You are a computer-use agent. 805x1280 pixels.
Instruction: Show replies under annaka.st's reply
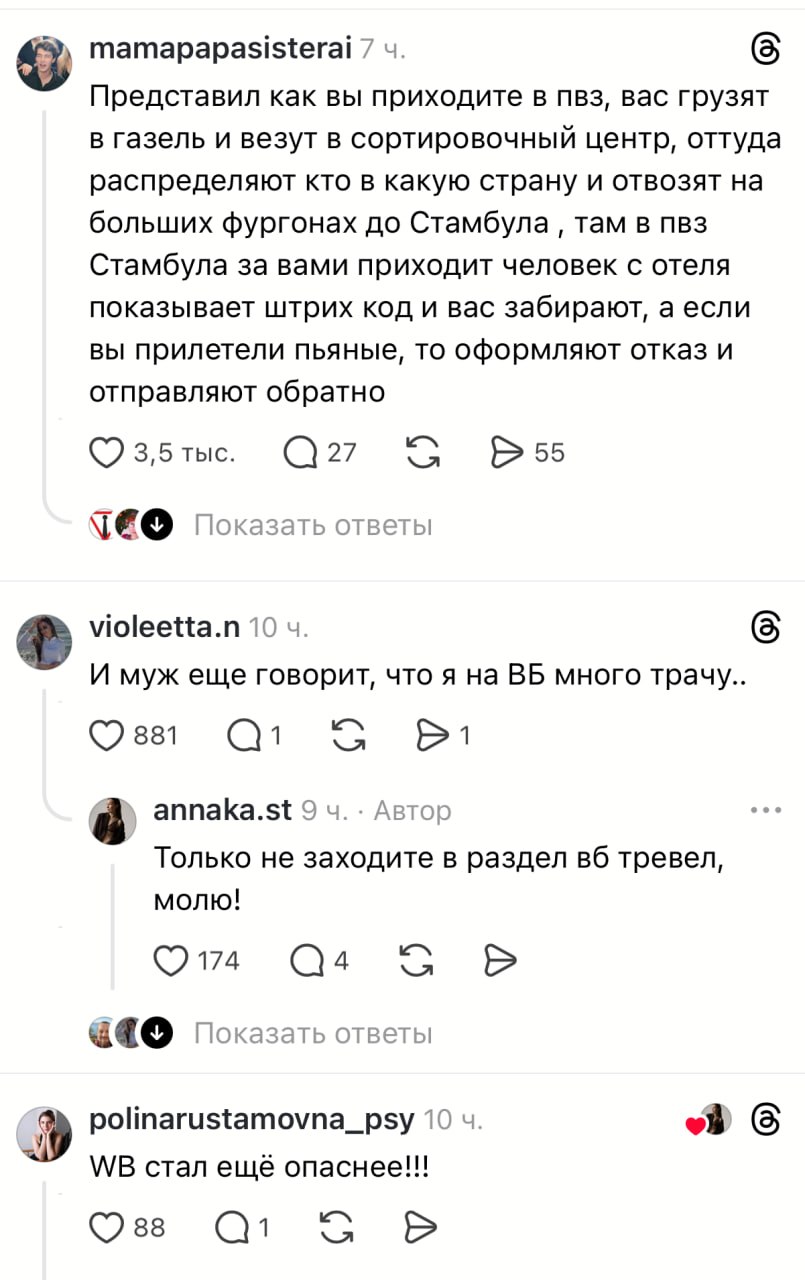point(312,1033)
